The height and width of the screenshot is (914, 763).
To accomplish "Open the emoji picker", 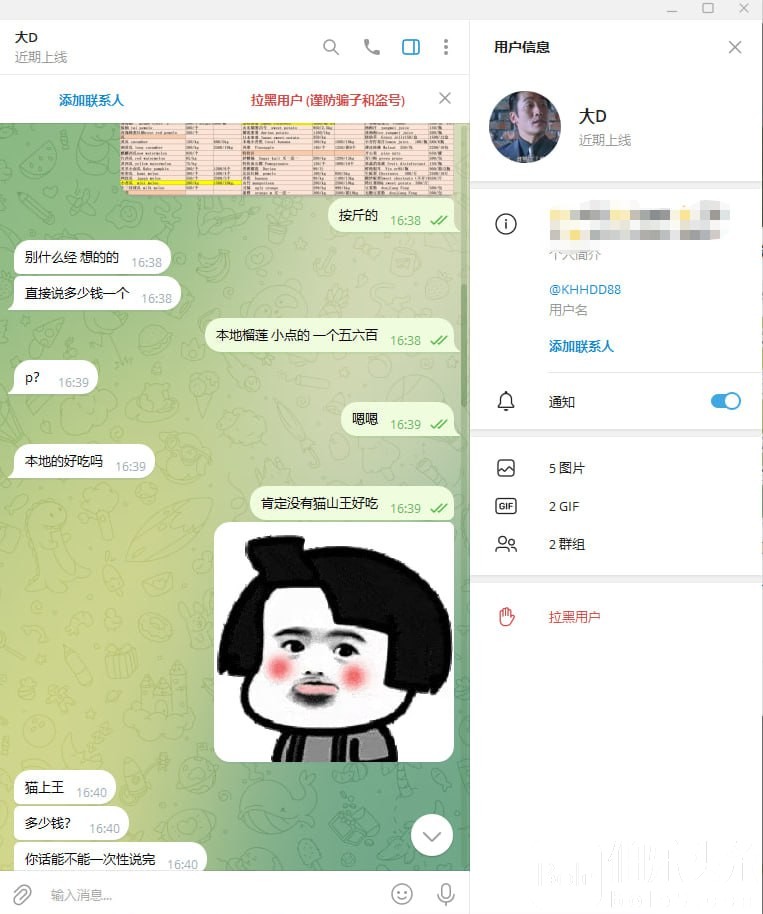I will (402, 894).
